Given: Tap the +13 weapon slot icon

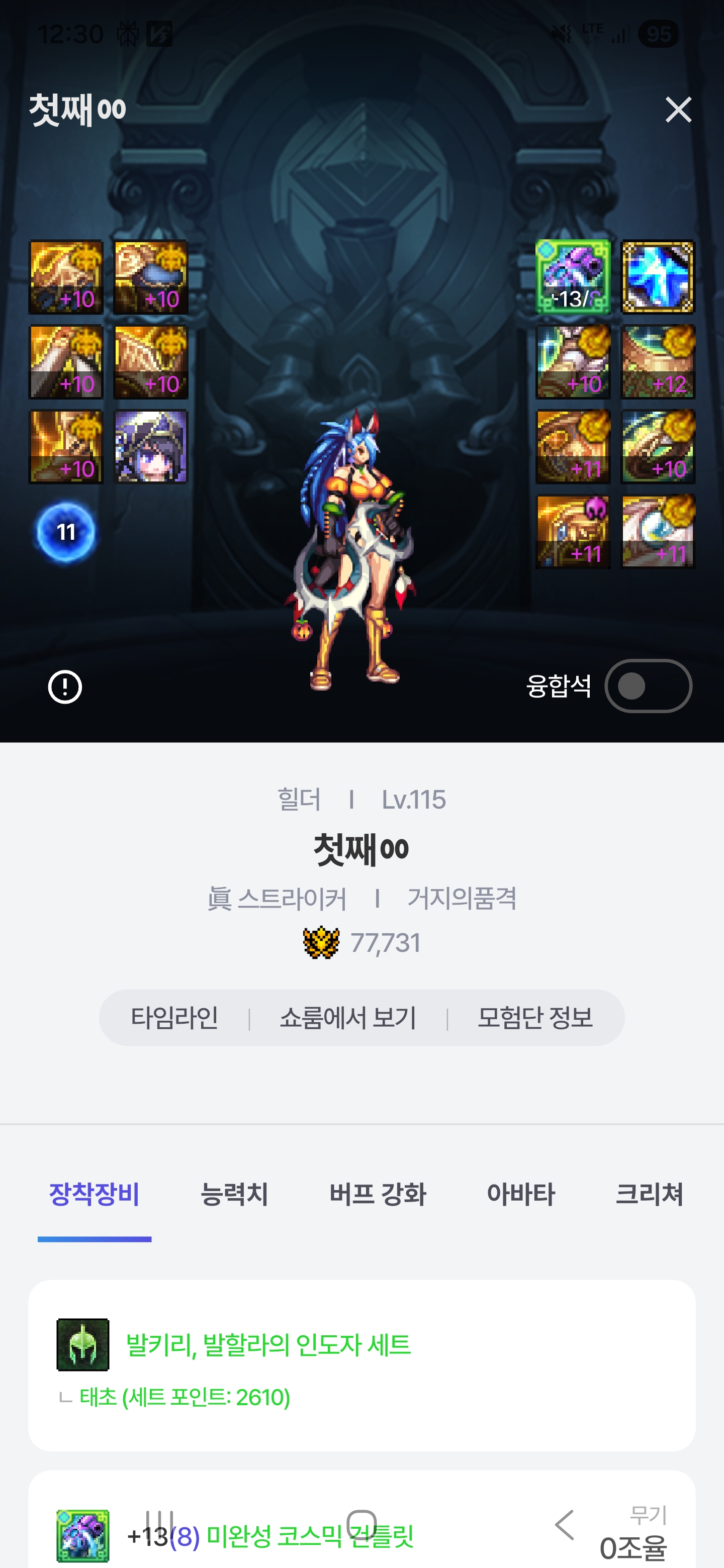Looking at the screenshot, I should [572, 277].
